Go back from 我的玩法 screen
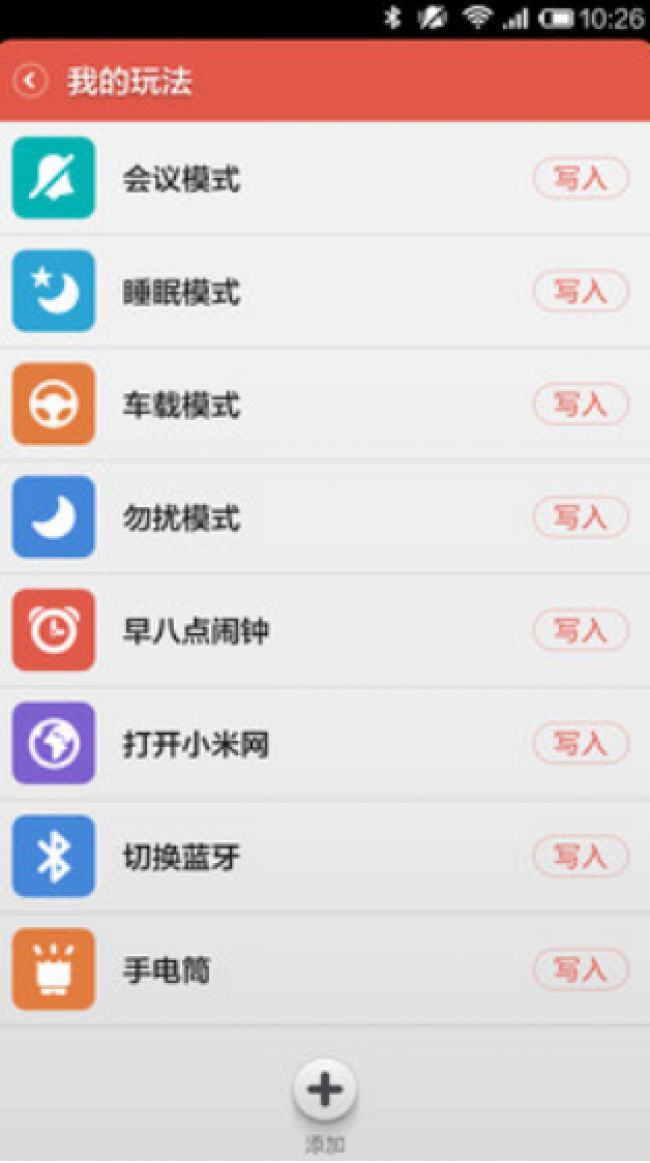Image resolution: width=650 pixels, height=1163 pixels. 30,81
